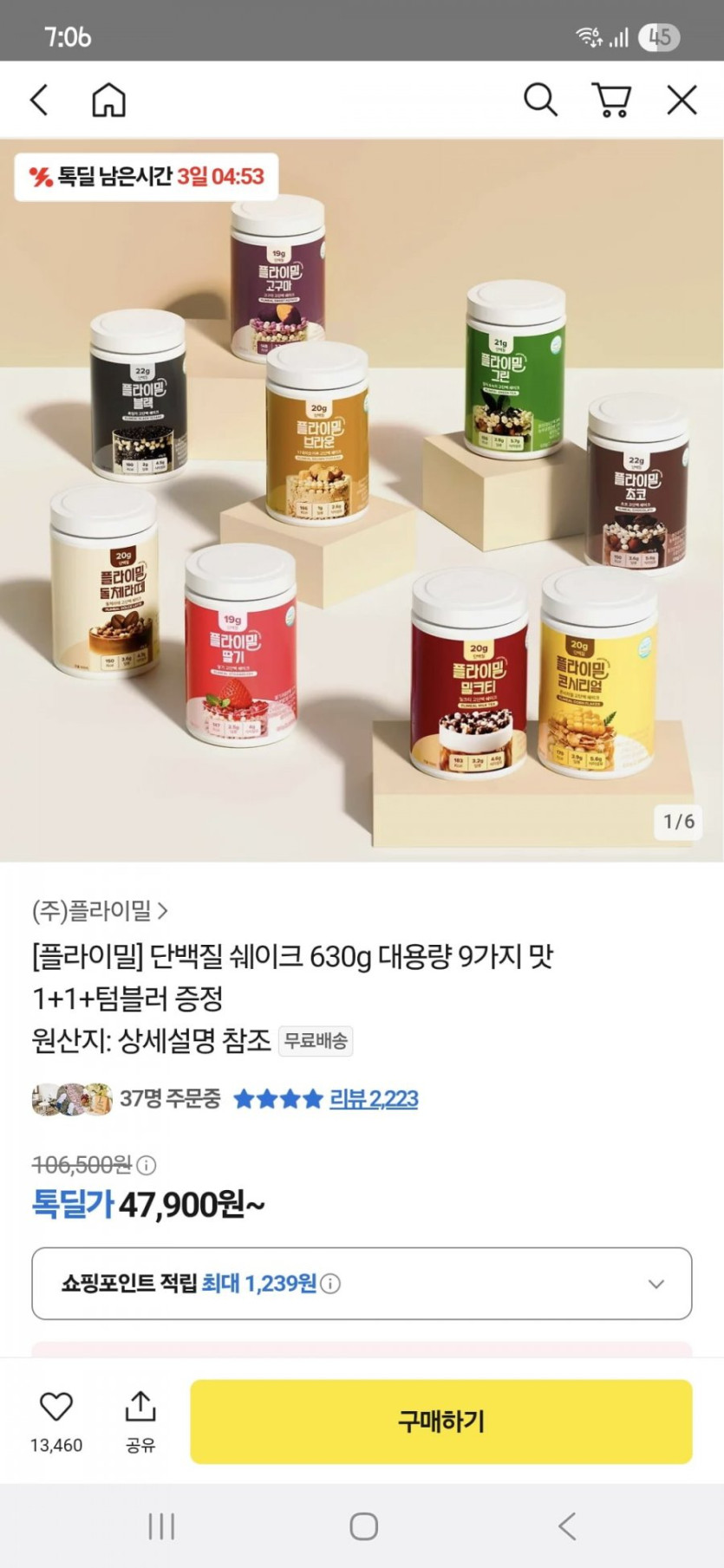Tap the system home button
Screen dimensions: 724x1568
[x=363, y=1526]
